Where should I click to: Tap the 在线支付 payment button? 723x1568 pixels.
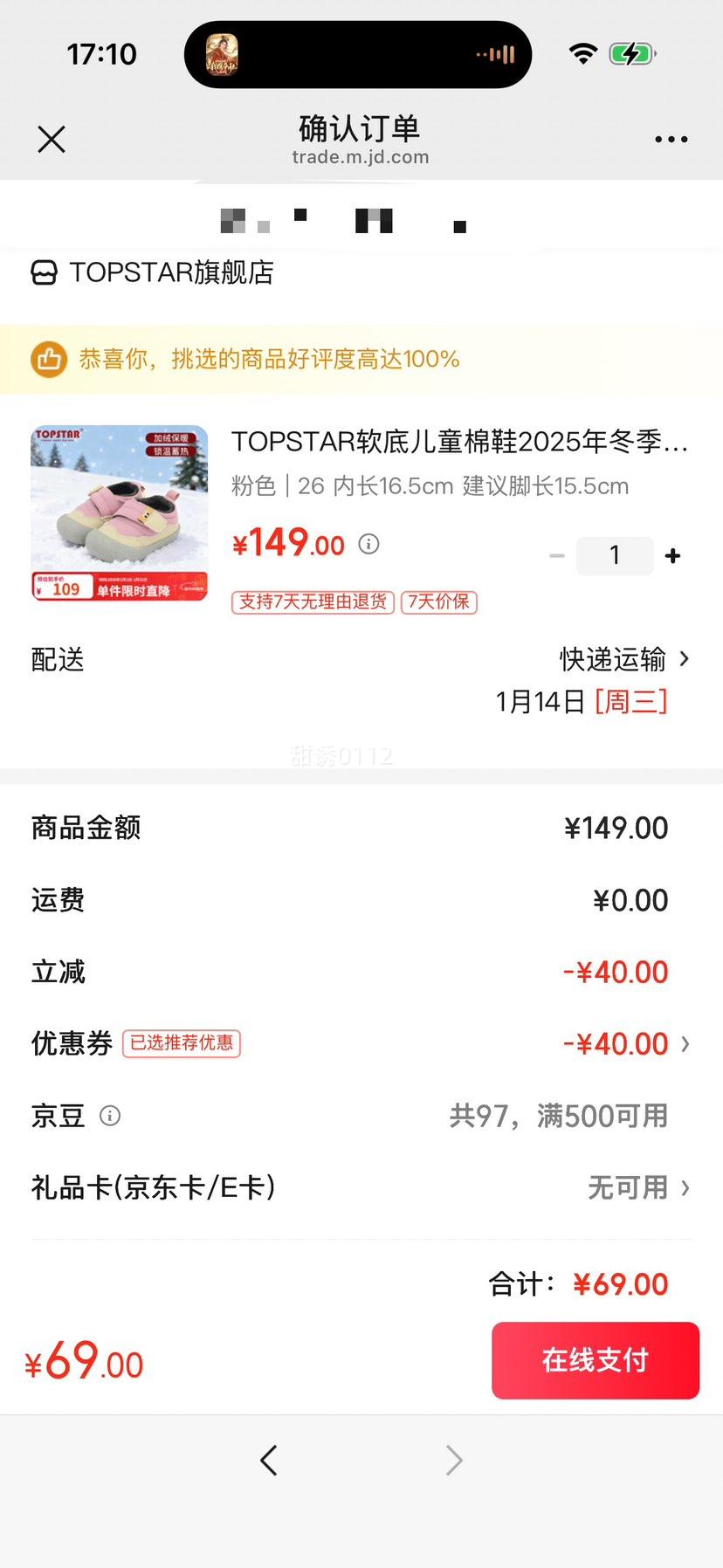click(x=595, y=1360)
